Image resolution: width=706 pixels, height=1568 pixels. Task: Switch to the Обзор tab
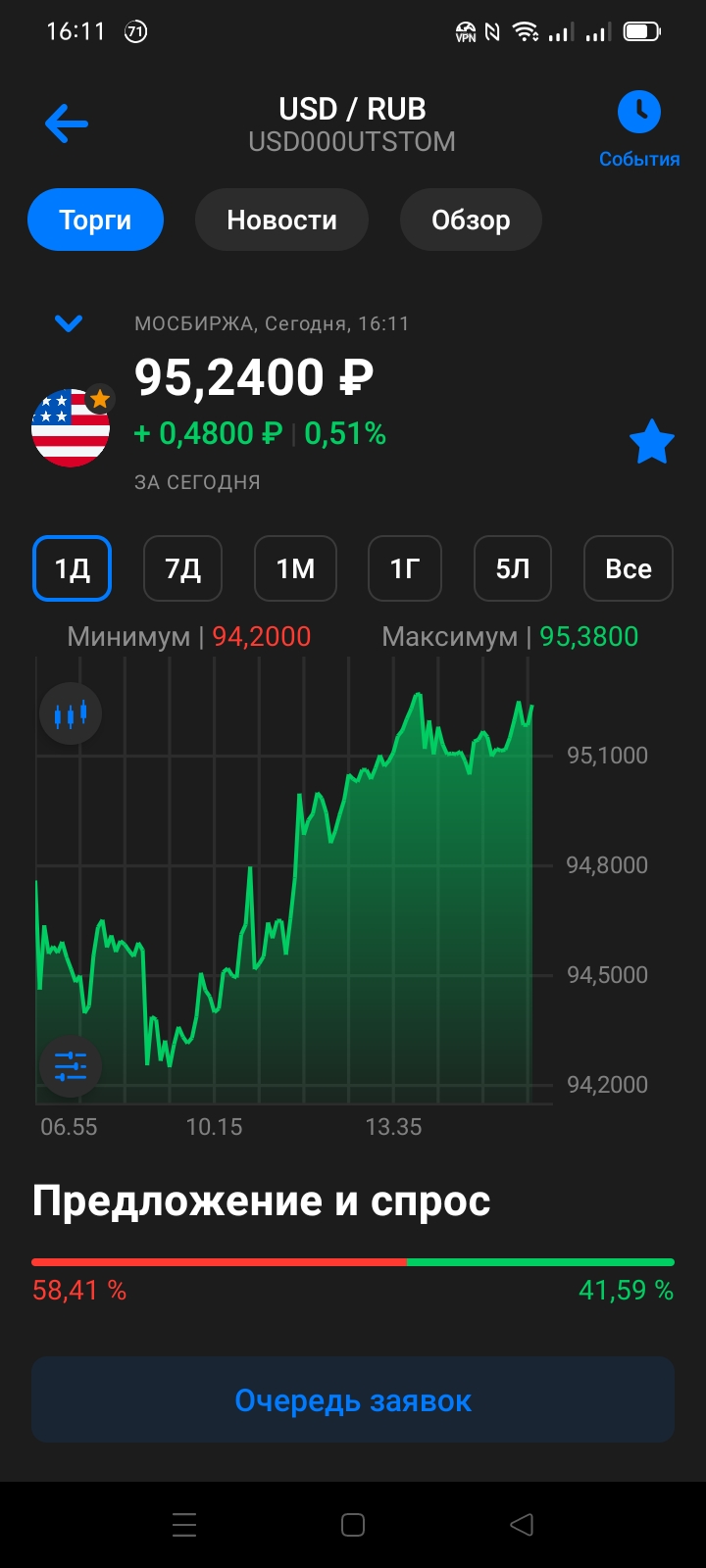coord(471,220)
